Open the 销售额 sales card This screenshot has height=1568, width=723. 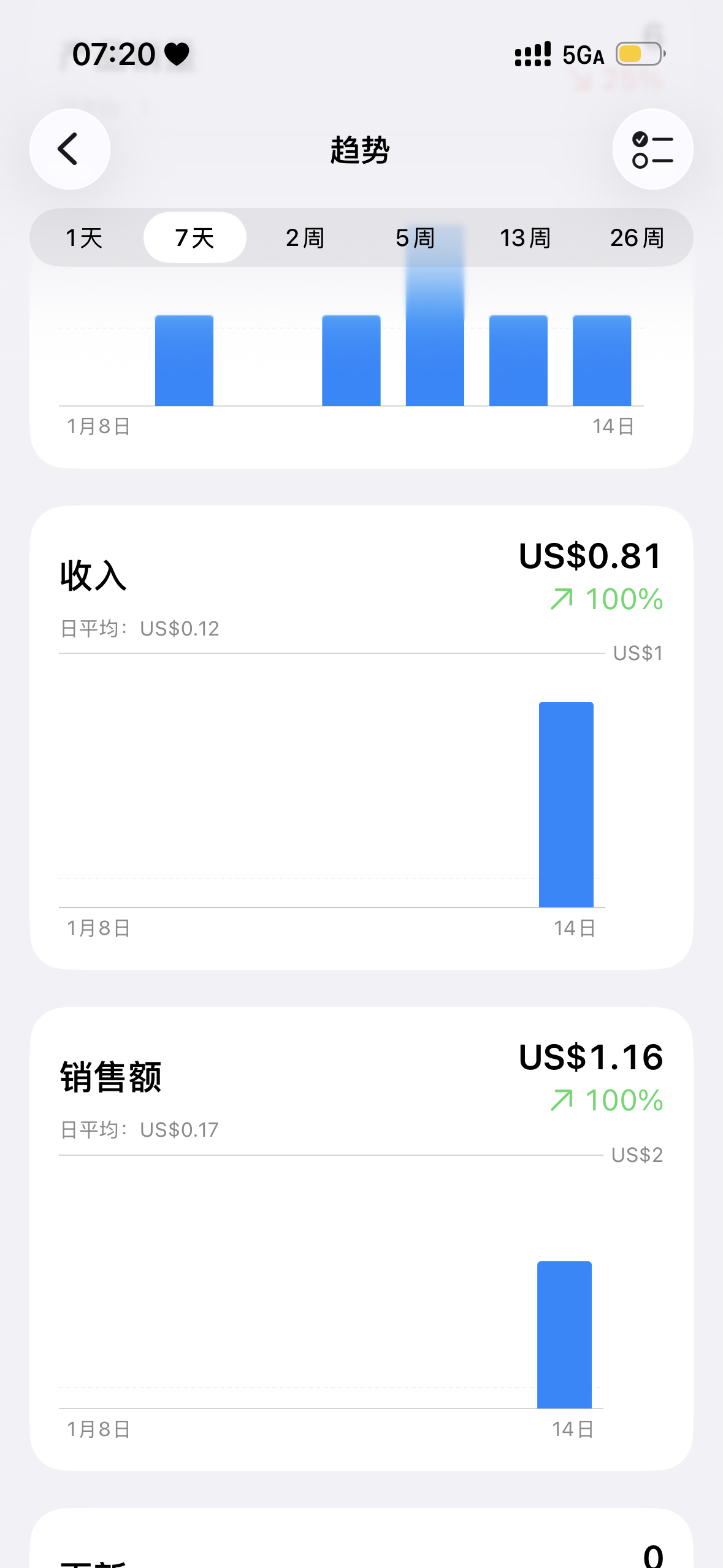[361, 1238]
